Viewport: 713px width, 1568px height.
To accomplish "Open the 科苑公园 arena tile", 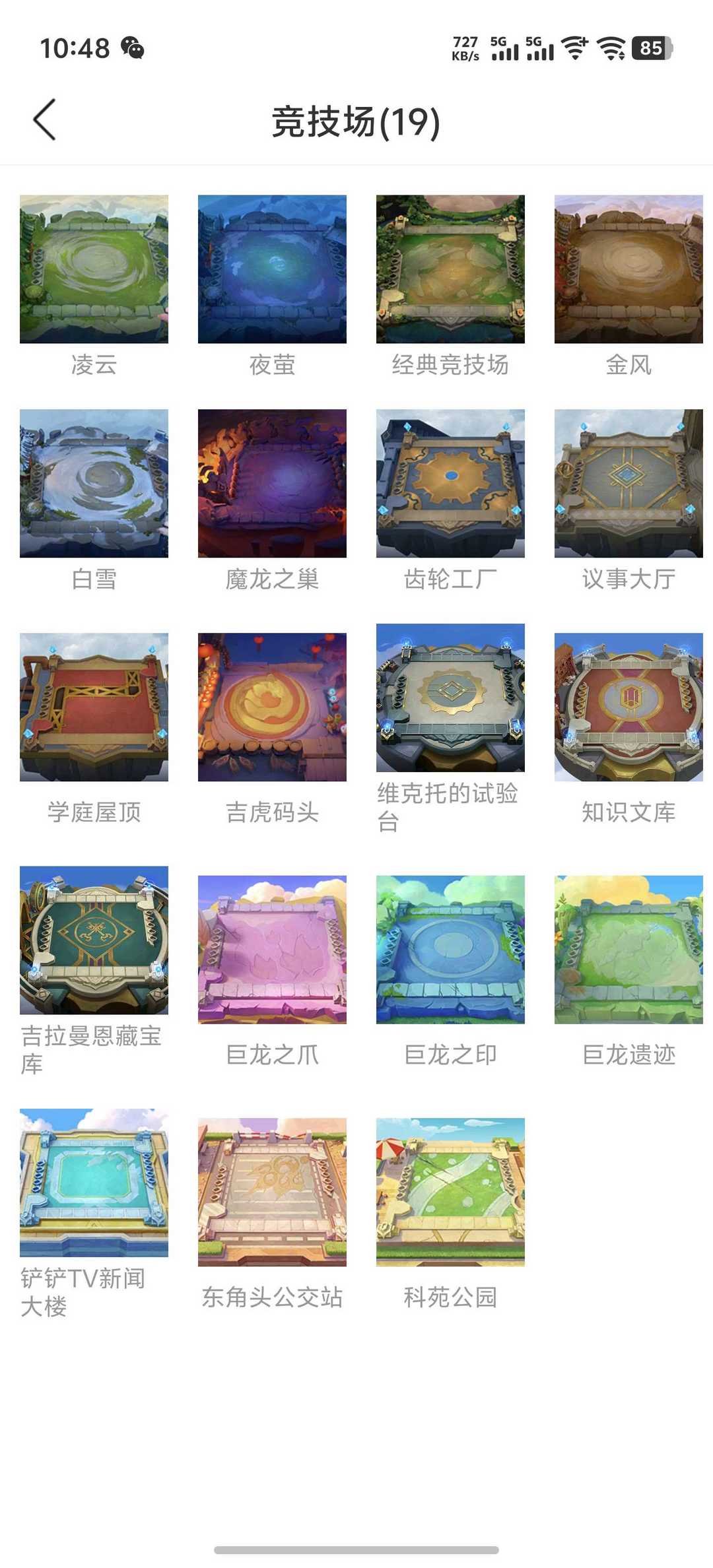I will 450,1192.
